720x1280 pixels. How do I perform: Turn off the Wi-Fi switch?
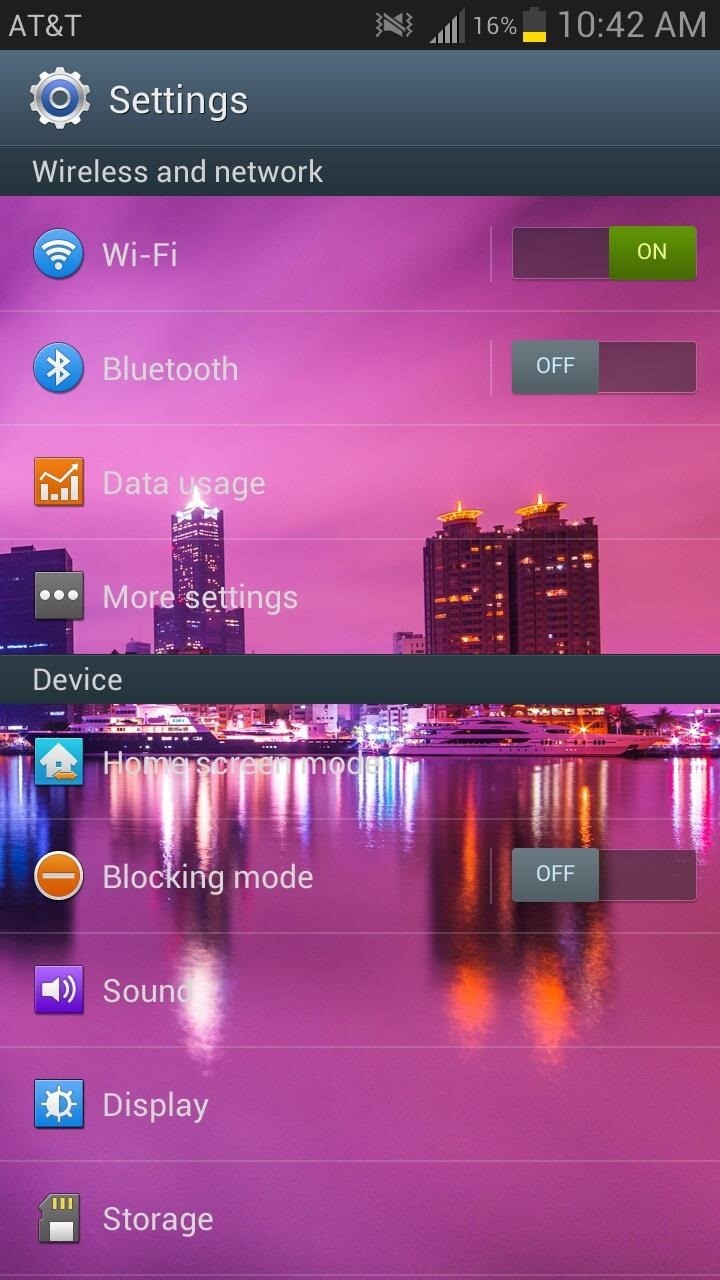pyautogui.click(x=604, y=253)
